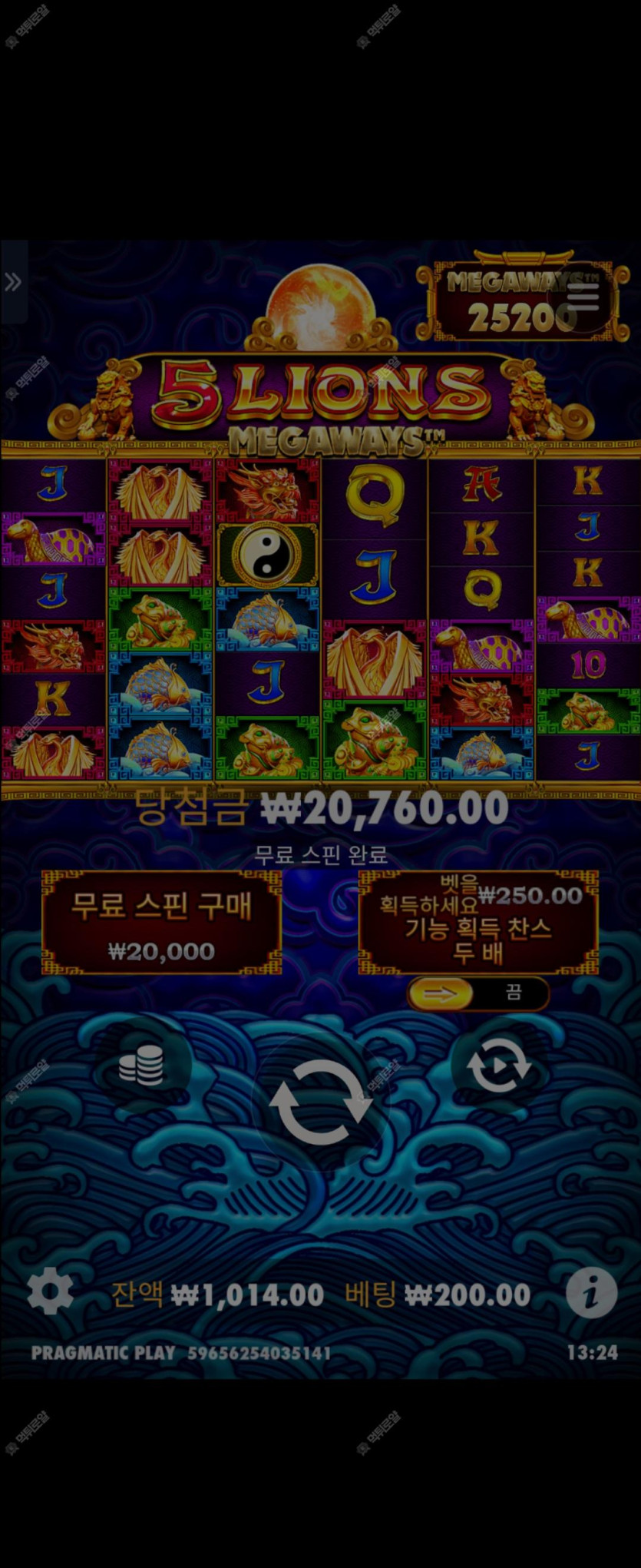The height and width of the screenshot is (1568, 641).
Task: Open the bet amount coins menu
Action: click(x=141, y=1066)
